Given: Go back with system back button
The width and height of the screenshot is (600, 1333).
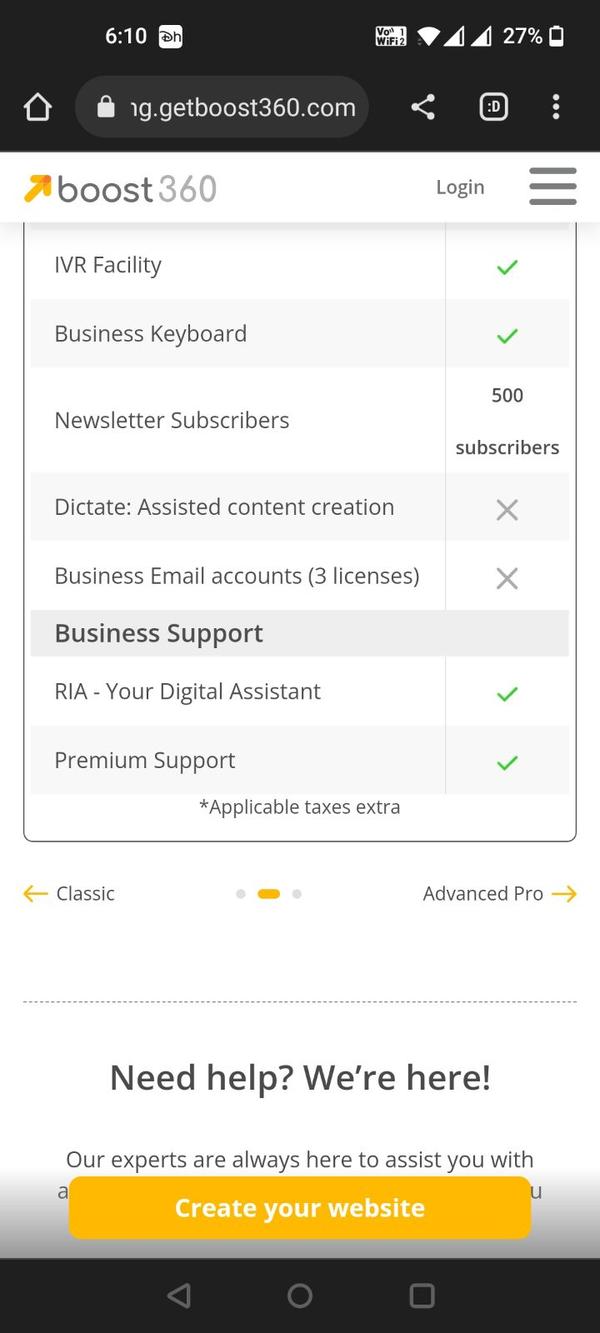Looking at the screenshot, I should [x=179, y=1296].
